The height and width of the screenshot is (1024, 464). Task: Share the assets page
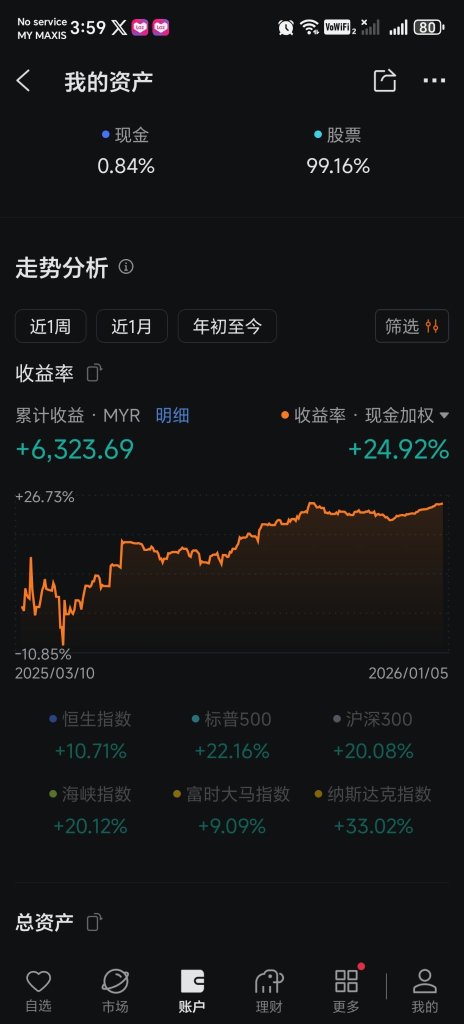click(385, 80)
